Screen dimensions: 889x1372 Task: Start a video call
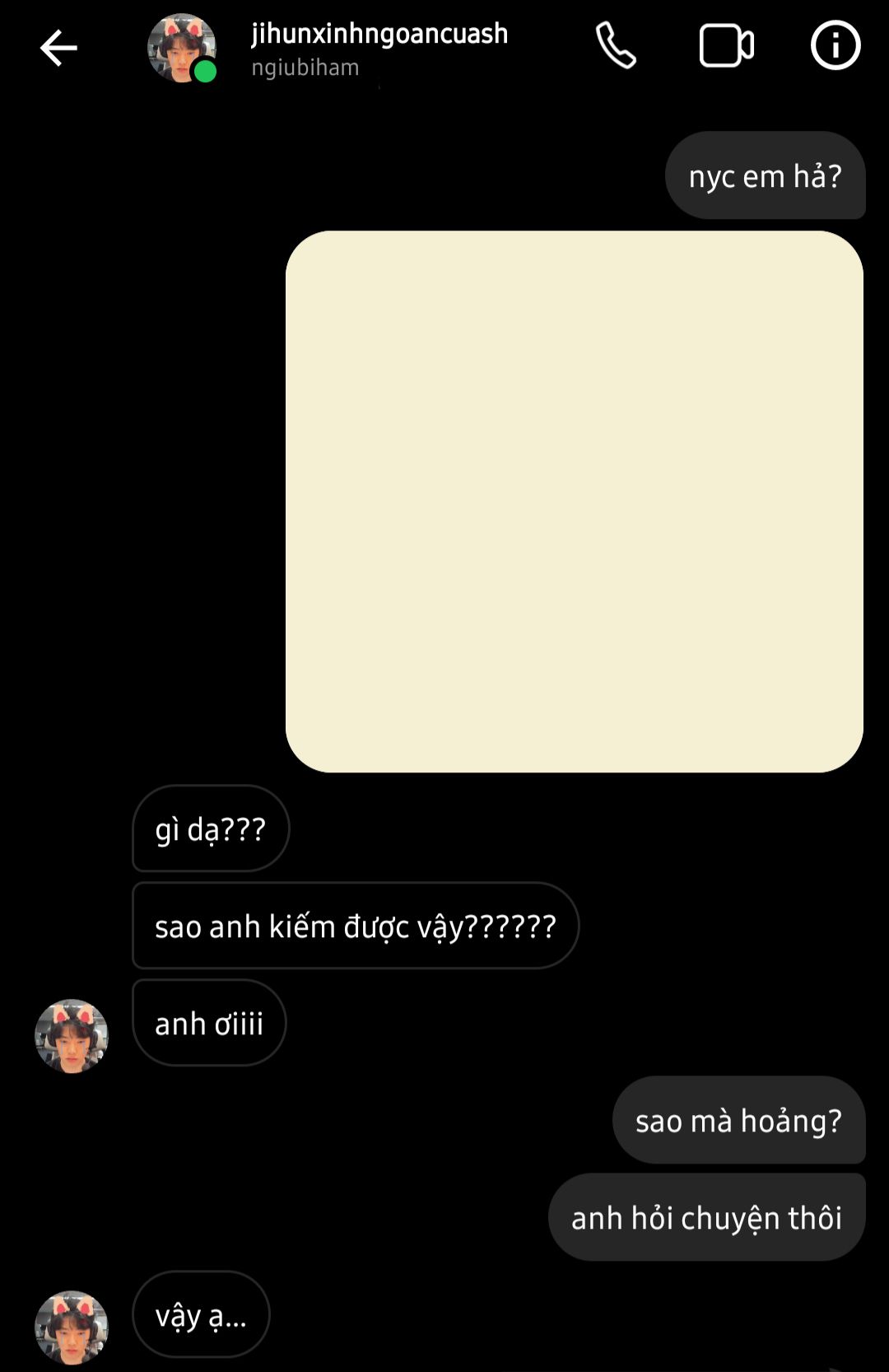726,46
